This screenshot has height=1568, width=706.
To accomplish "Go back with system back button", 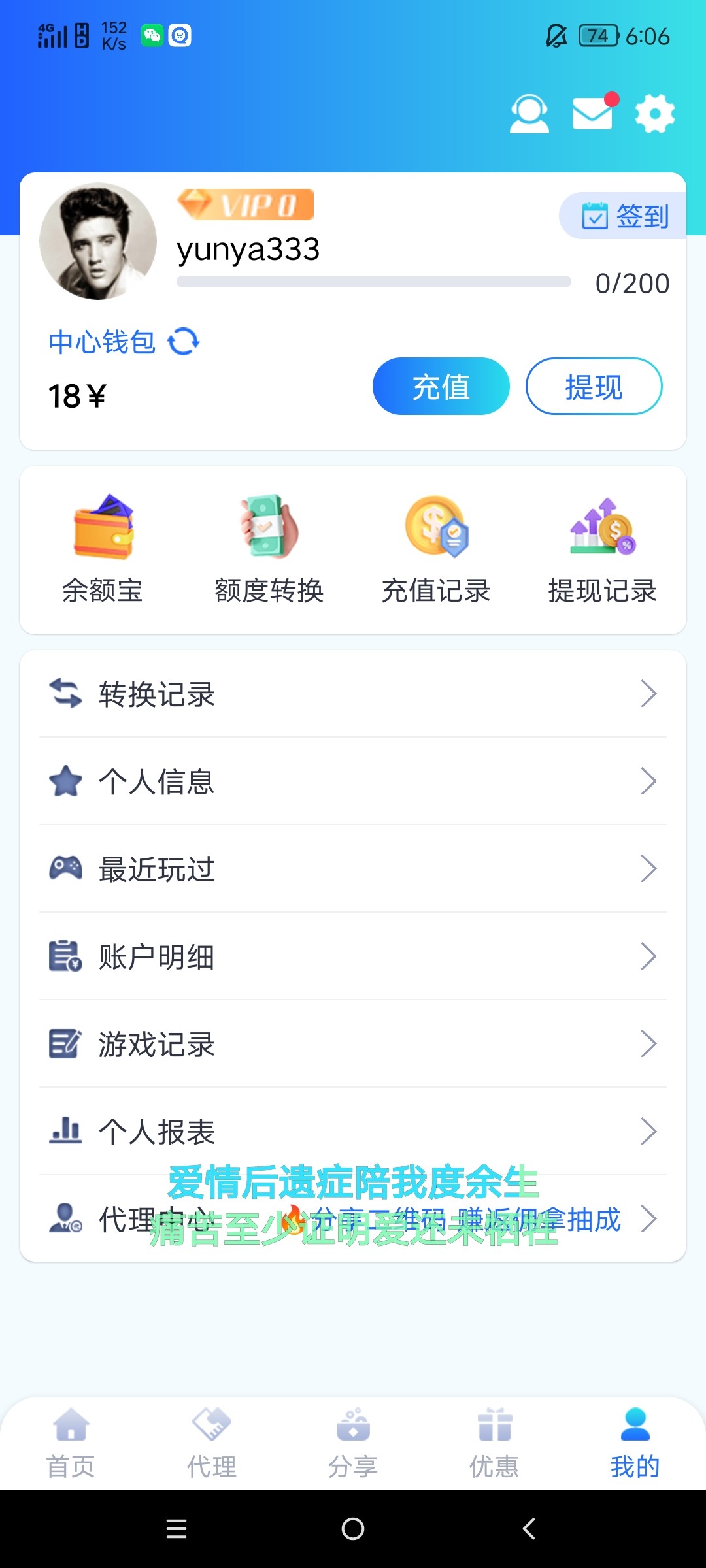I will 529,1529.
